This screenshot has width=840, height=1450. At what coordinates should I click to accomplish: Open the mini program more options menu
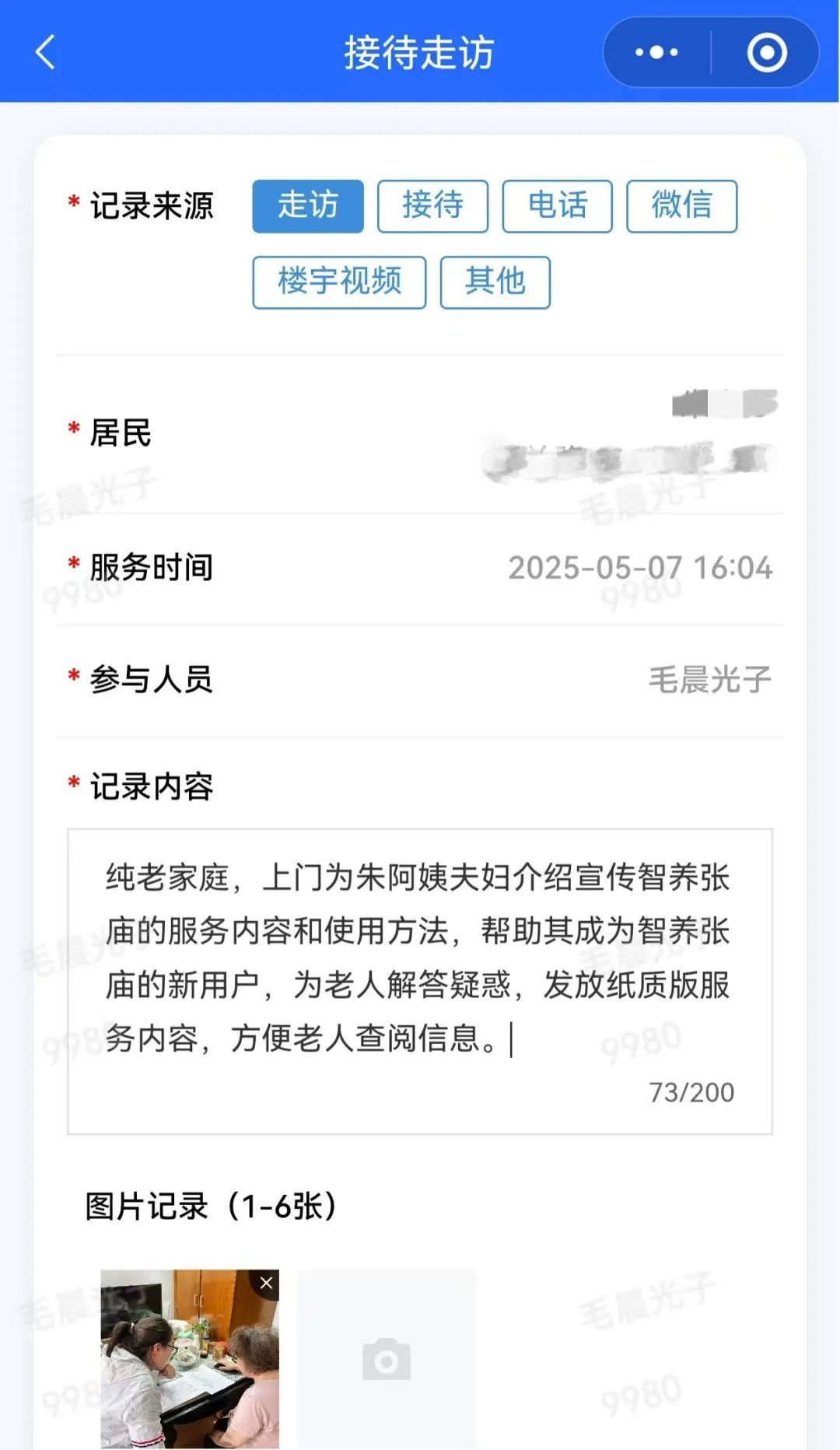coord(656,53)
